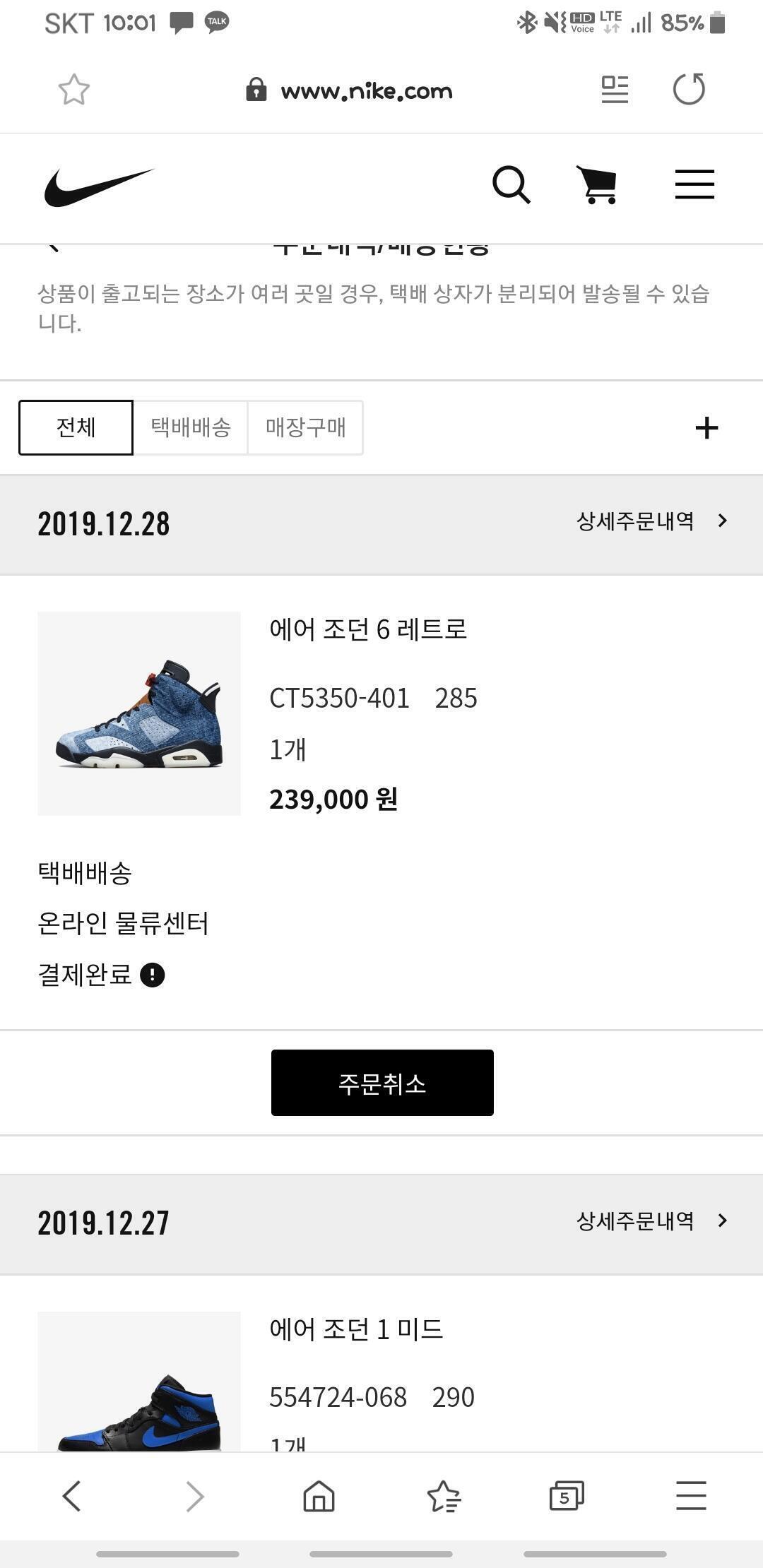Open the 에어 조던 1 미드 product image
This screenshot has height=1568, width=763.
[139, 1382]
